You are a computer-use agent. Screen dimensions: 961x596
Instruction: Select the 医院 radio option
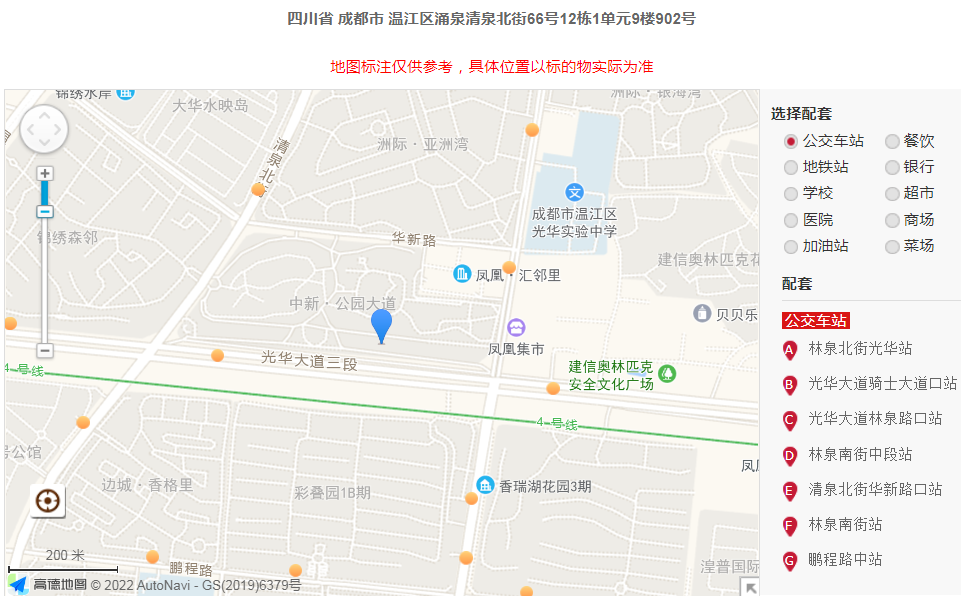[791, 220]
